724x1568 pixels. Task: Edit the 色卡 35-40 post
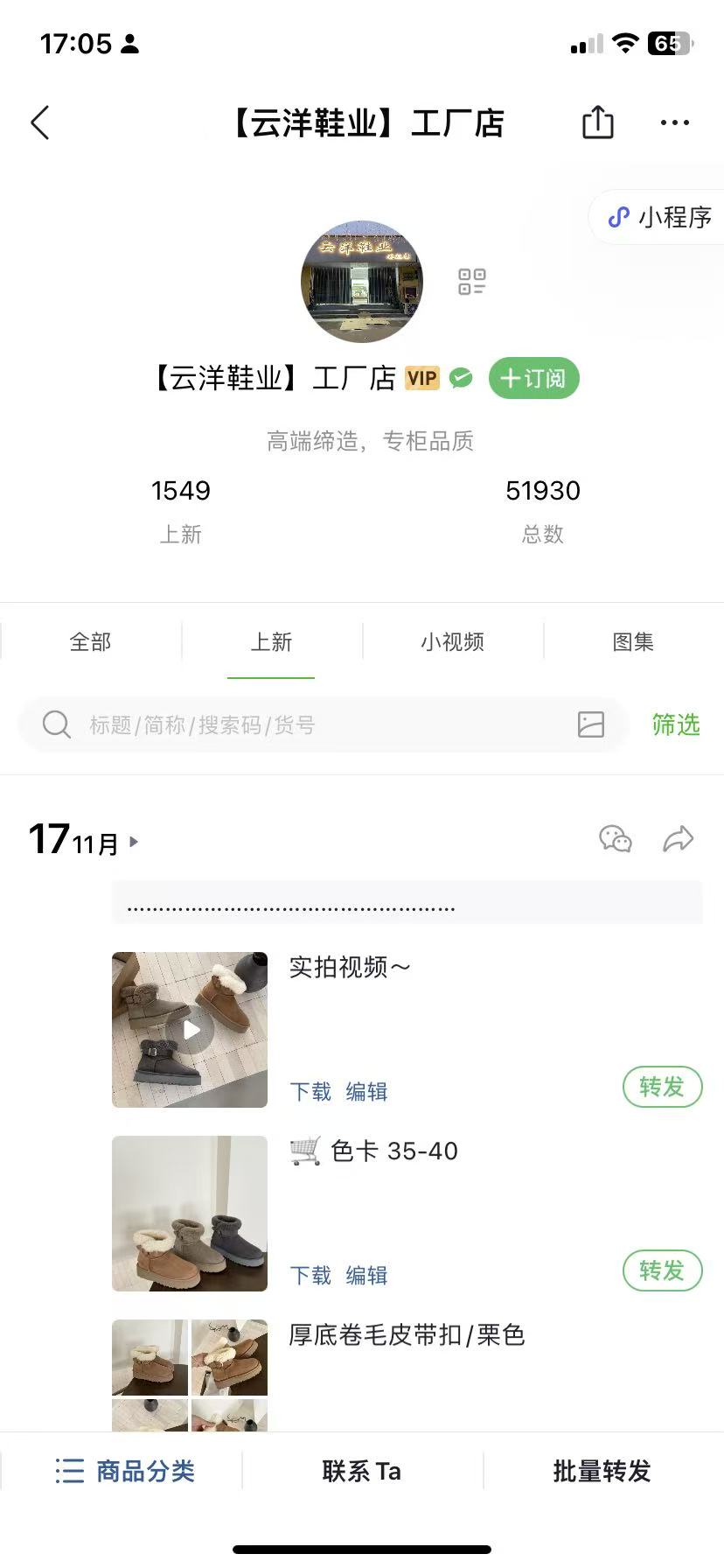click(366, 1276)
